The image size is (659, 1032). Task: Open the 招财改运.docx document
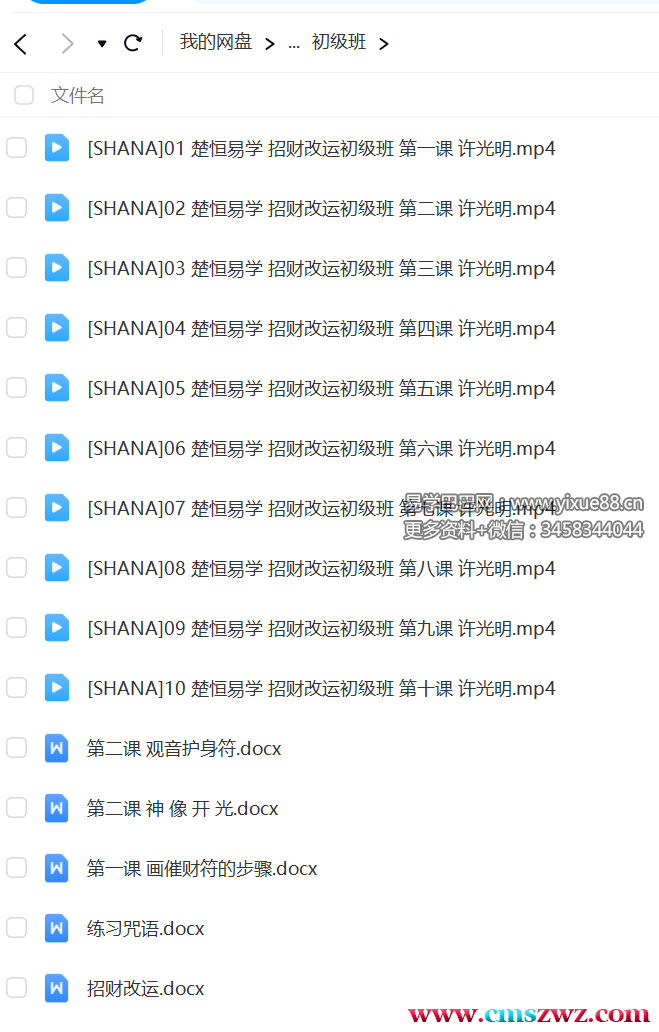coord(145,989)
